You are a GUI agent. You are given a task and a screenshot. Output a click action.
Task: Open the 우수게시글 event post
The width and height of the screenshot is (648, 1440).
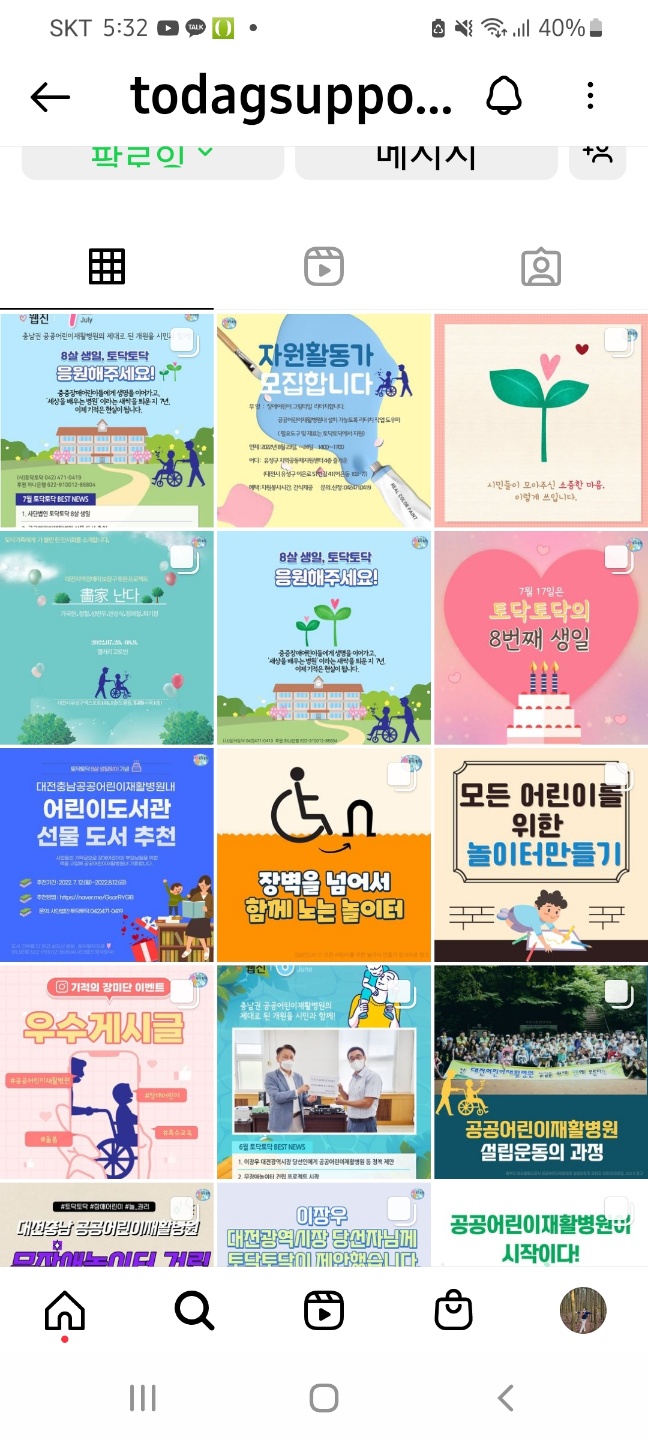[107, 1072]
